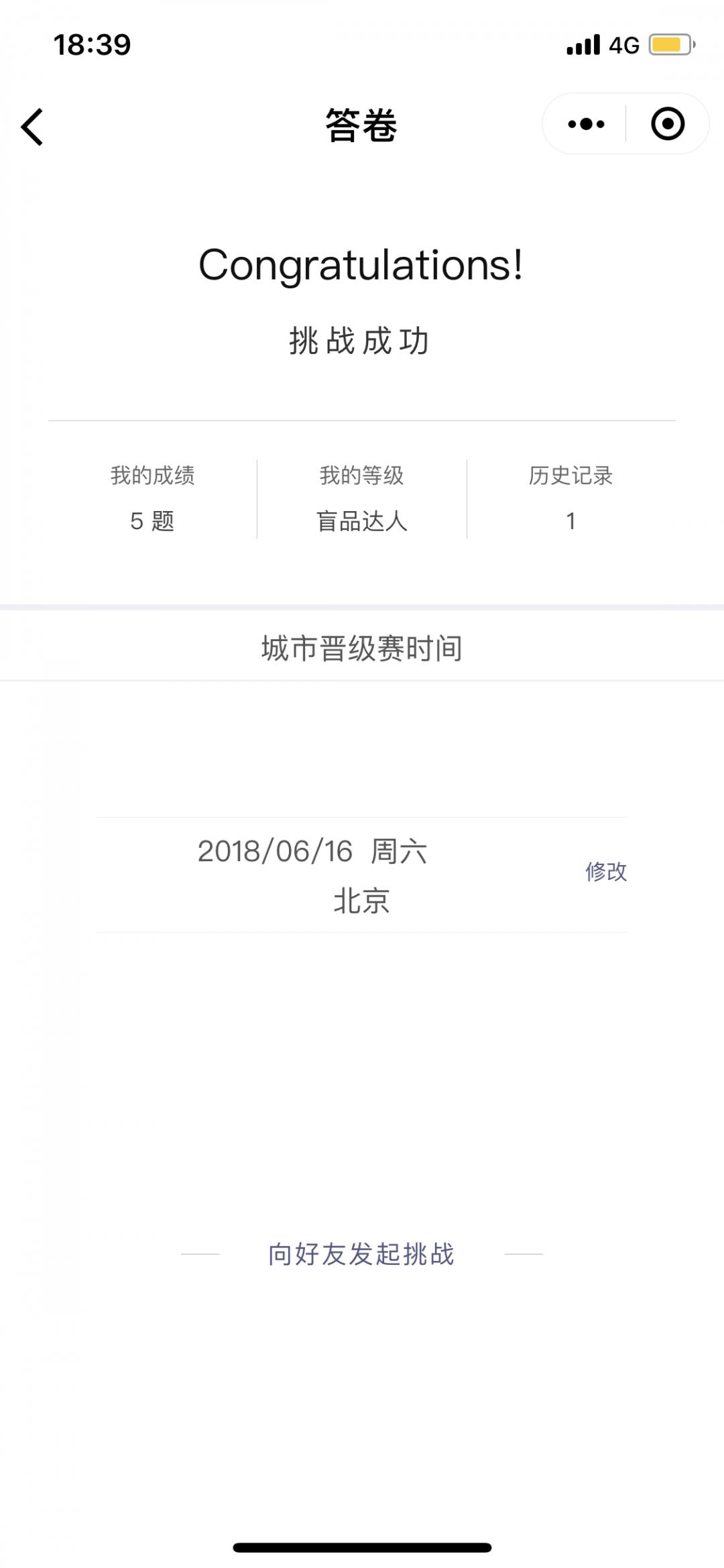Tap the back arrow to leave 答卷 page

tap(33, 125)
